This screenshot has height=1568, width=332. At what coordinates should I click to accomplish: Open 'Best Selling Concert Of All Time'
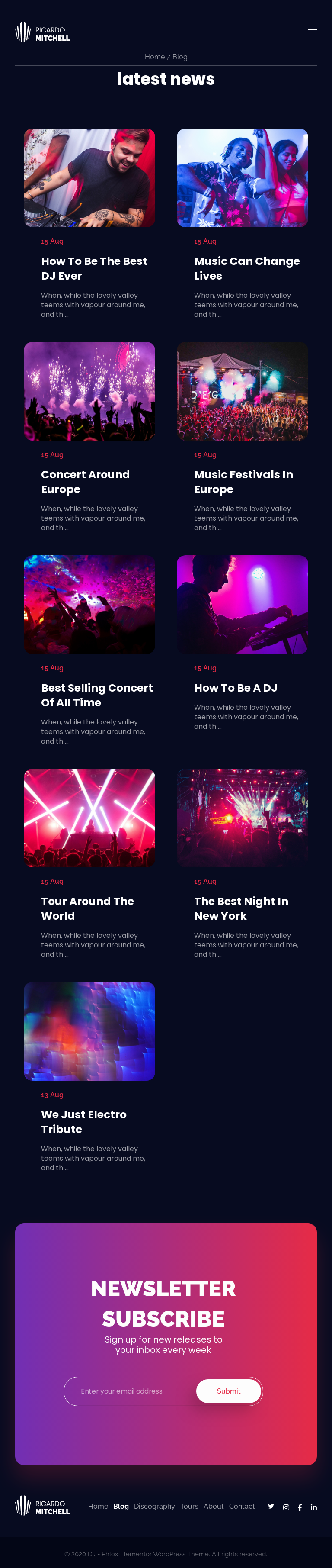pyautogui.click(x=97, y=695)
